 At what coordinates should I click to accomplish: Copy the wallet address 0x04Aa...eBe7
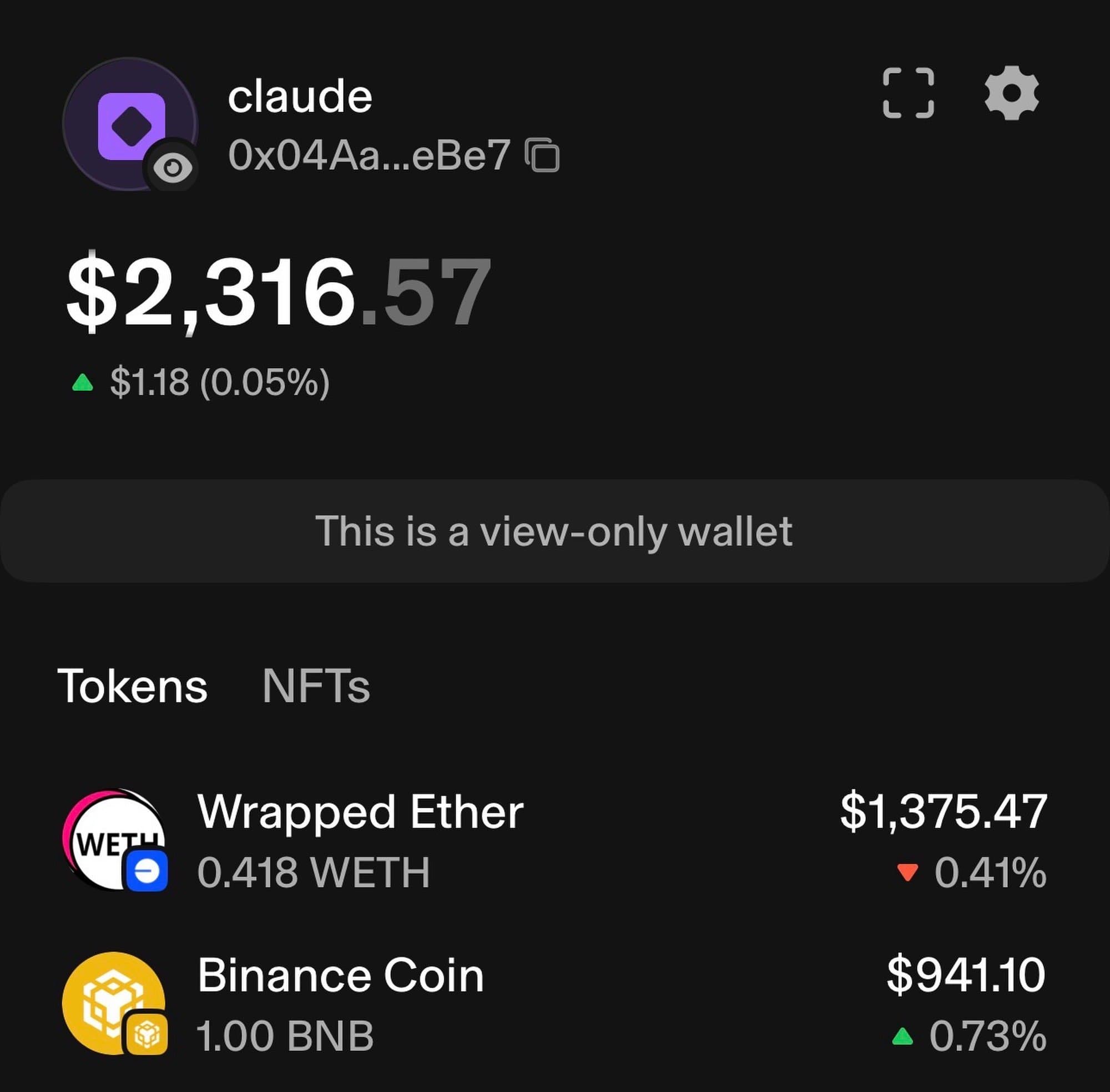coord(542,155)
